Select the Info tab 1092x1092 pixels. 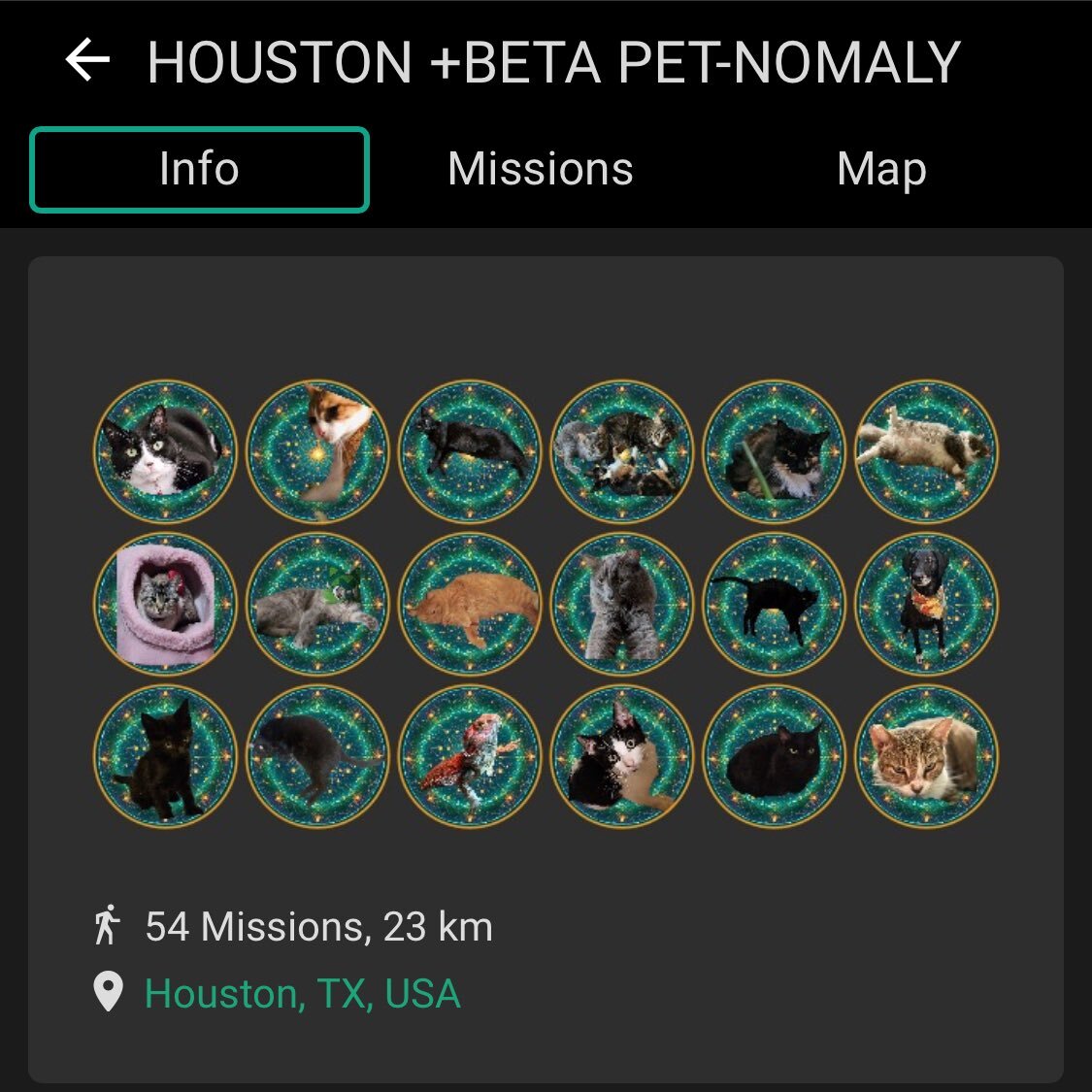(199, 170)
